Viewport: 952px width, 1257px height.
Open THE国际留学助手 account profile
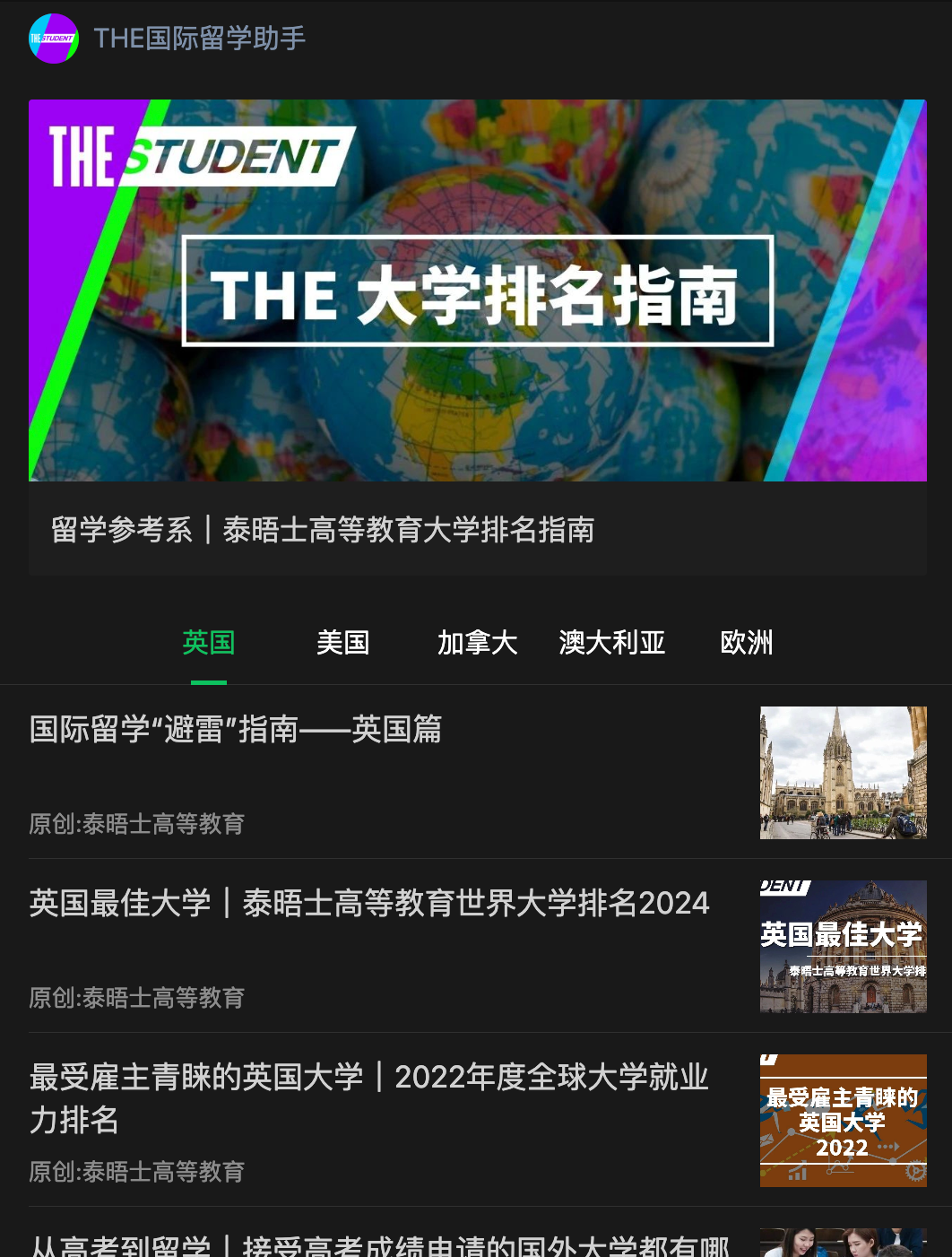pyautogui.click(x=199, y=39)
